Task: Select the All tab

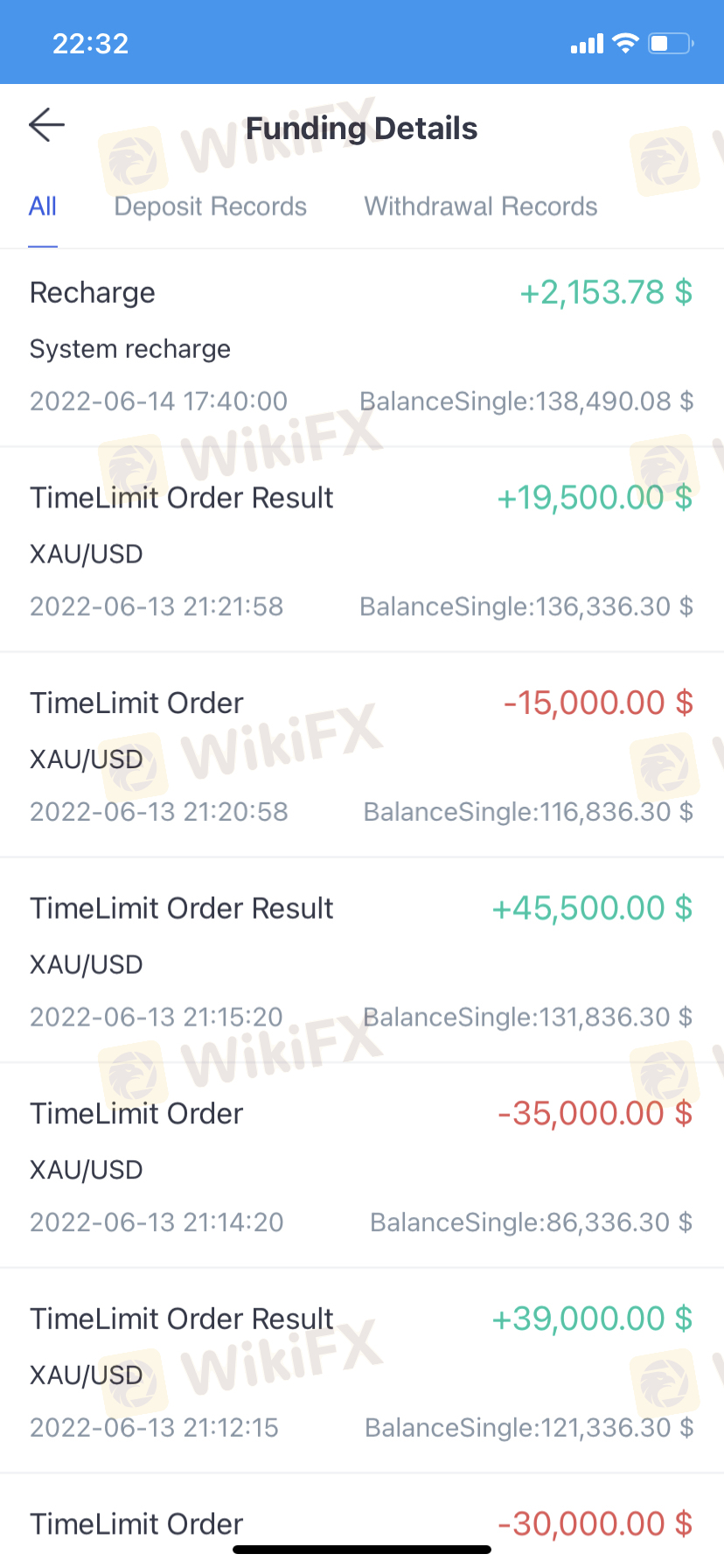Action: pos(43,207)
